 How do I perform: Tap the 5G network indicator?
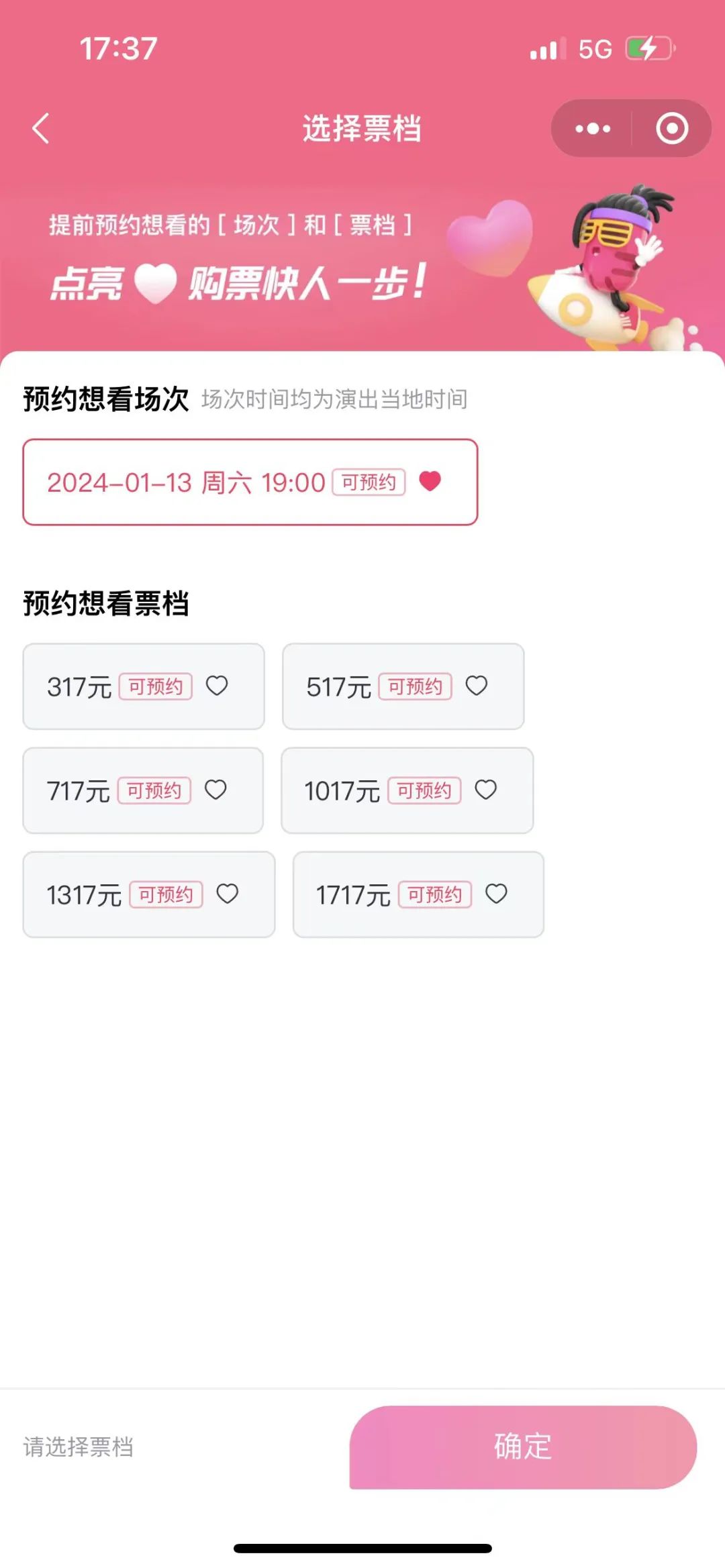(x=595, y=48)
